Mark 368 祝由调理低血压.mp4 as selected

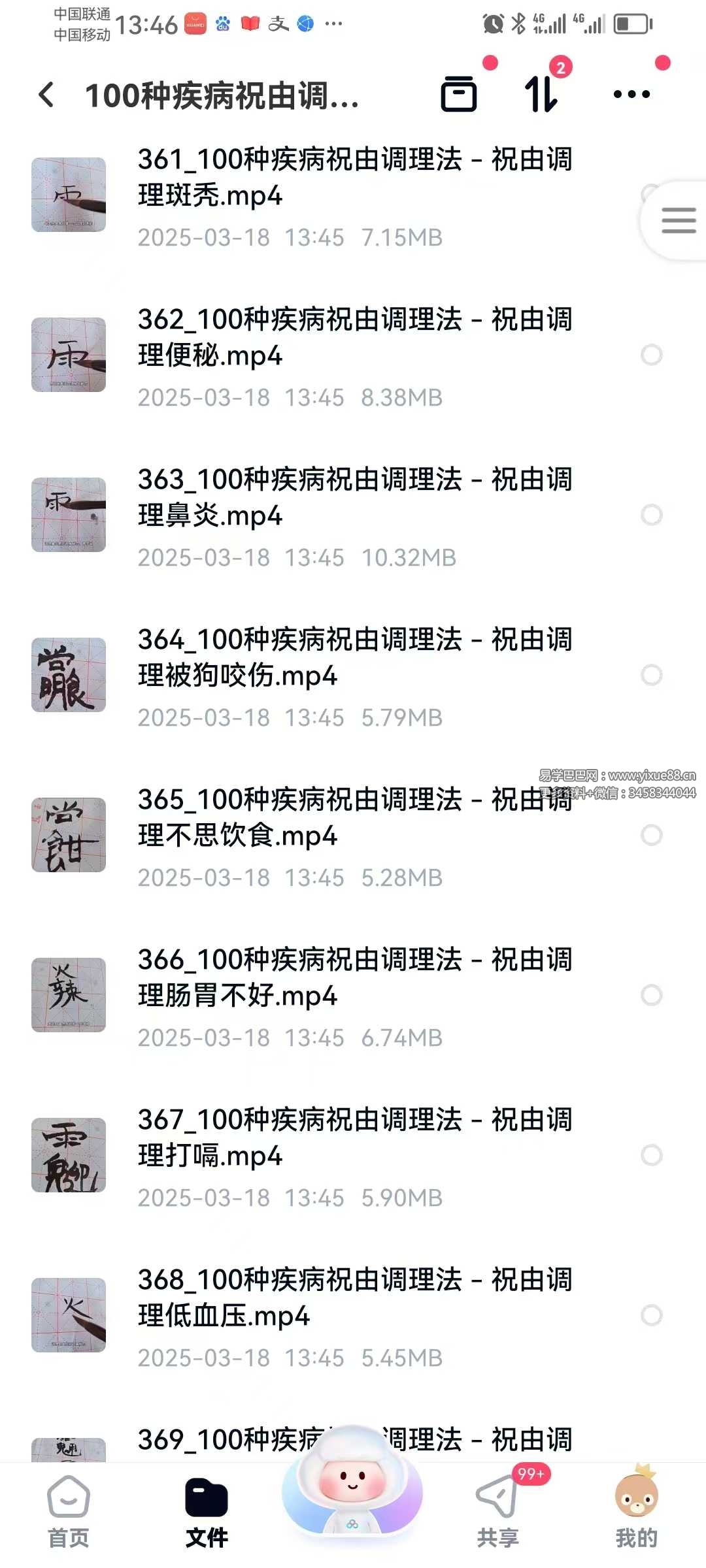[x=652, y=1315]
